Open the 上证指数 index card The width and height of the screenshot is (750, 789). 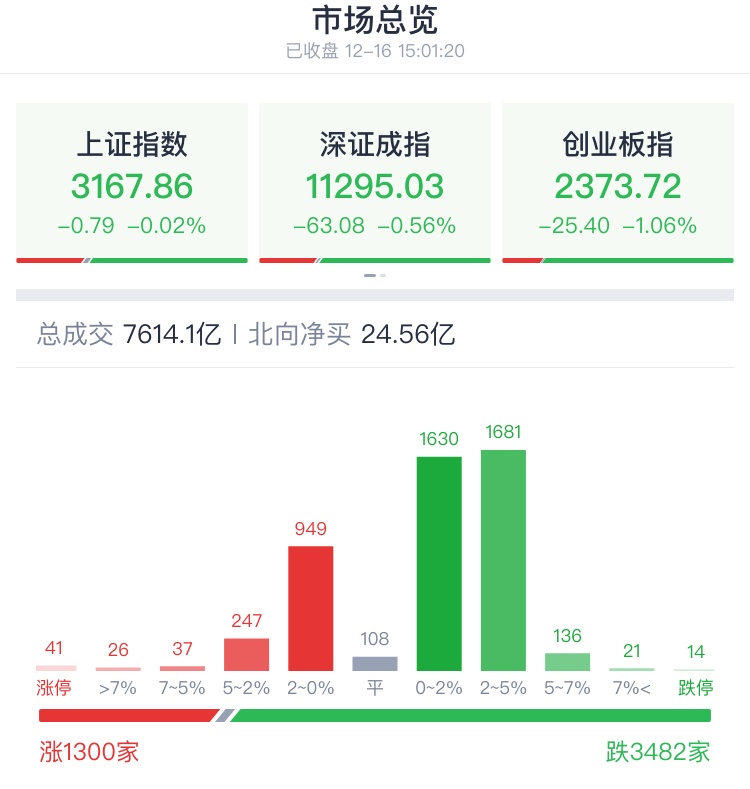tap(132, 183)
